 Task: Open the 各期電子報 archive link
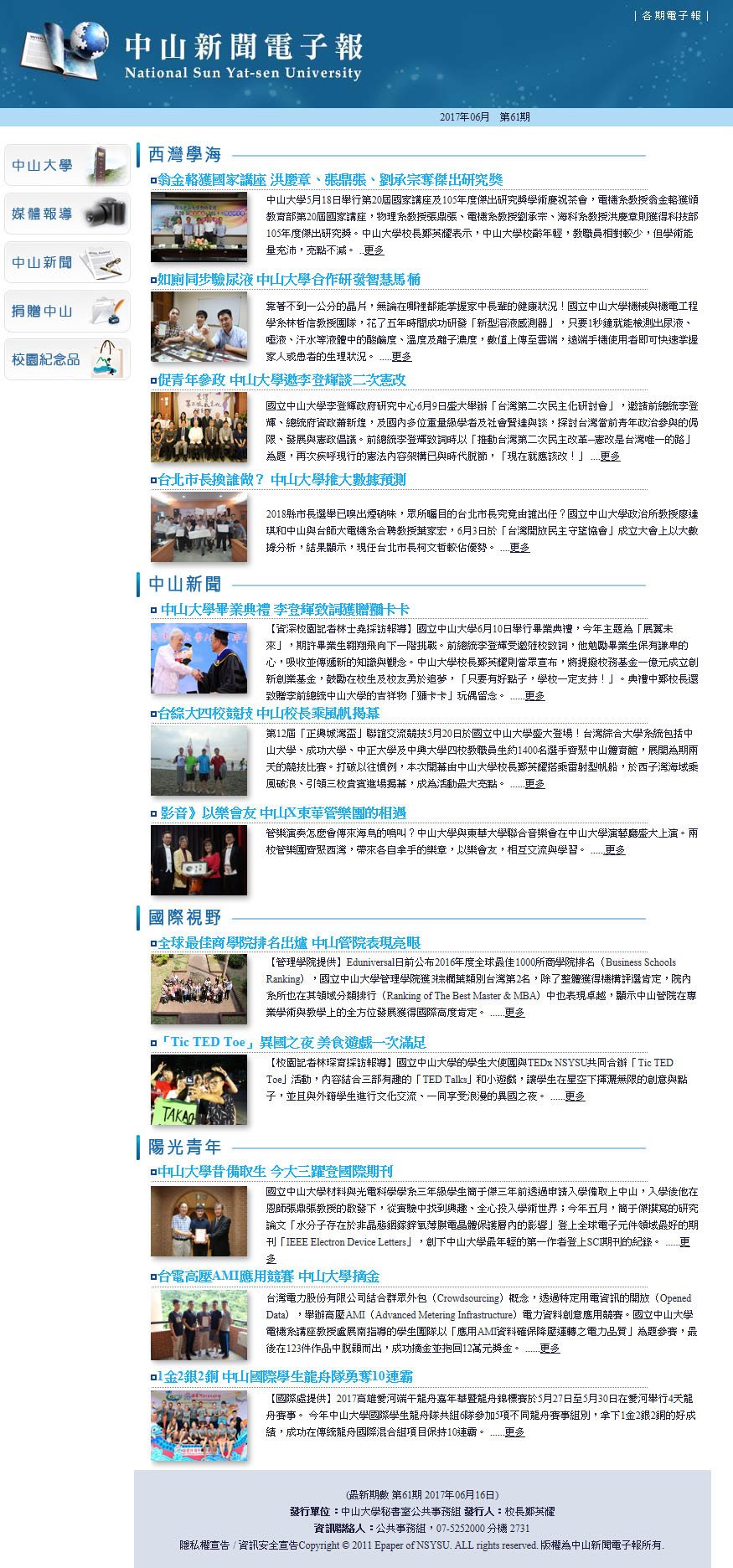tap(672, 16)
